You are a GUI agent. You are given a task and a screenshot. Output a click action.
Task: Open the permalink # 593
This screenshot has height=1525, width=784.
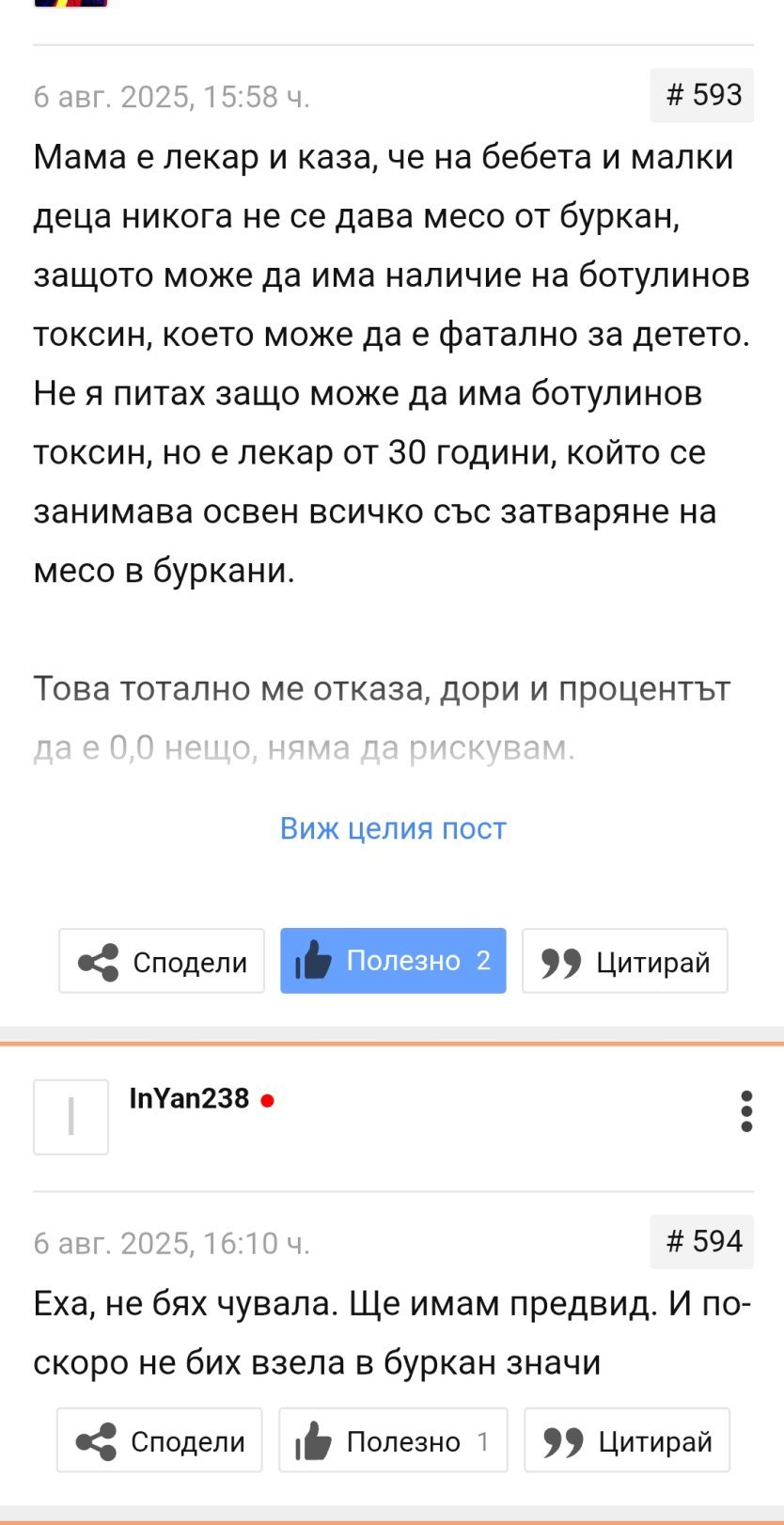[x=702, y=95]
